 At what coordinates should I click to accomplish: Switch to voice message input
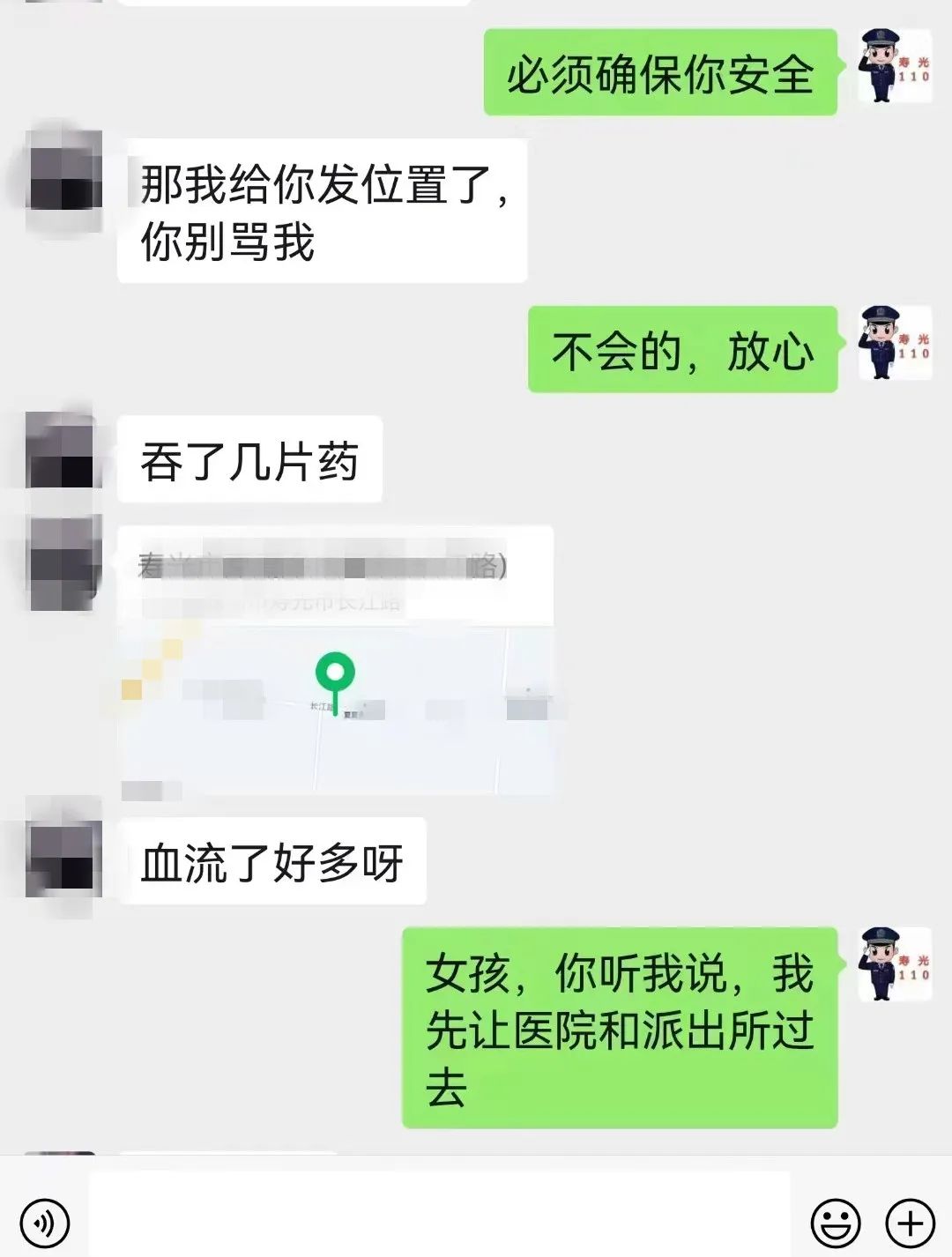point(44,1223)
